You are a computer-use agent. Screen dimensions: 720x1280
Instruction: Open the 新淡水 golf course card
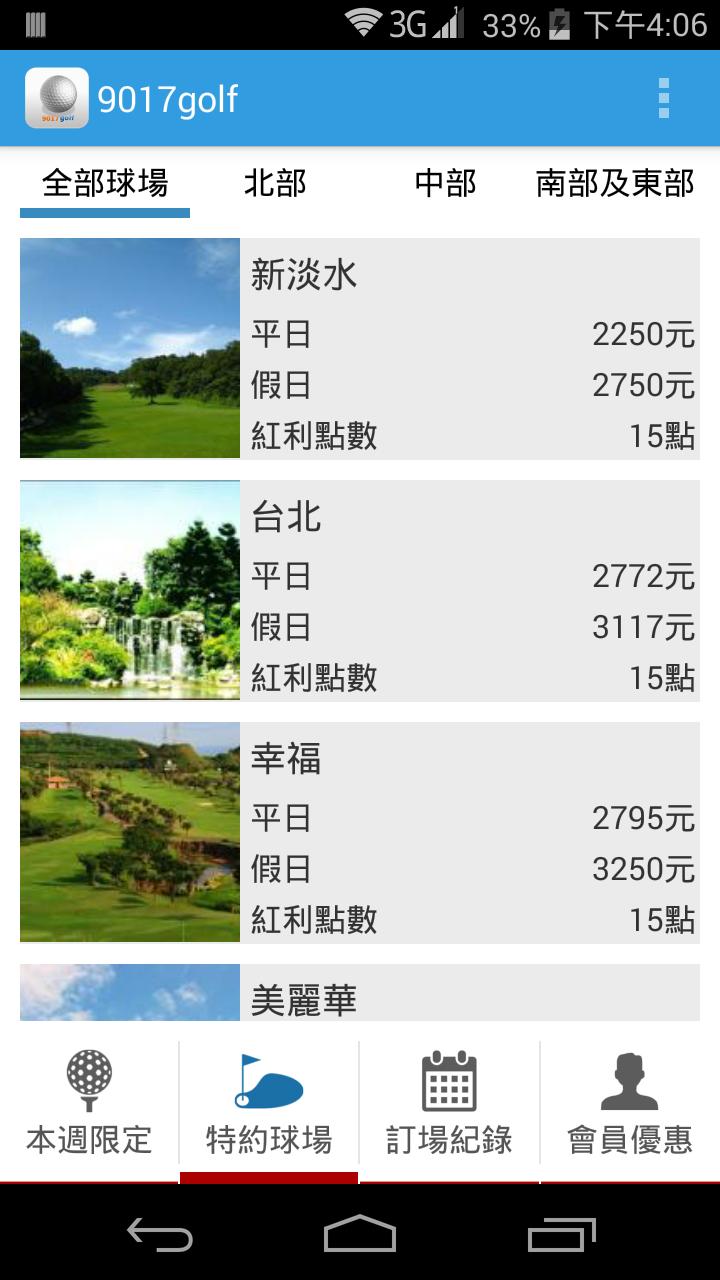tap(360, 348)
